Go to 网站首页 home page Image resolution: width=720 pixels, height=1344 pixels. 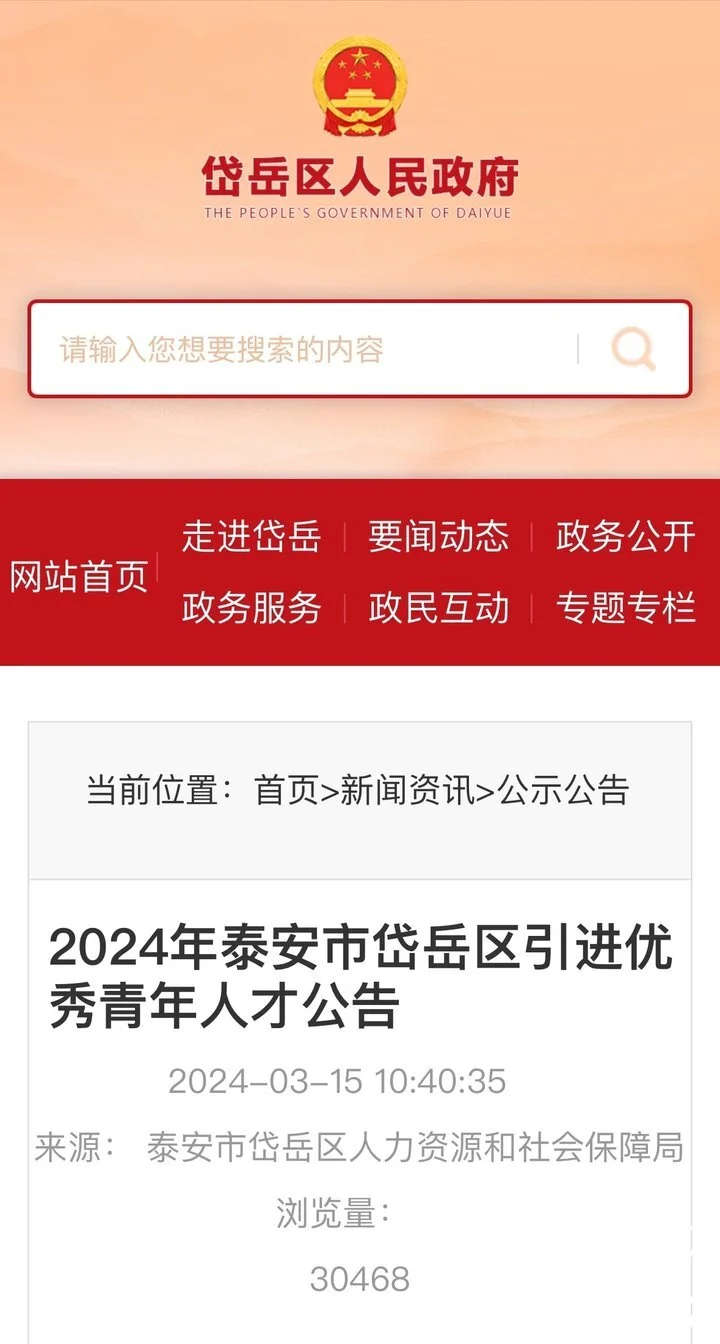(79, 576)
